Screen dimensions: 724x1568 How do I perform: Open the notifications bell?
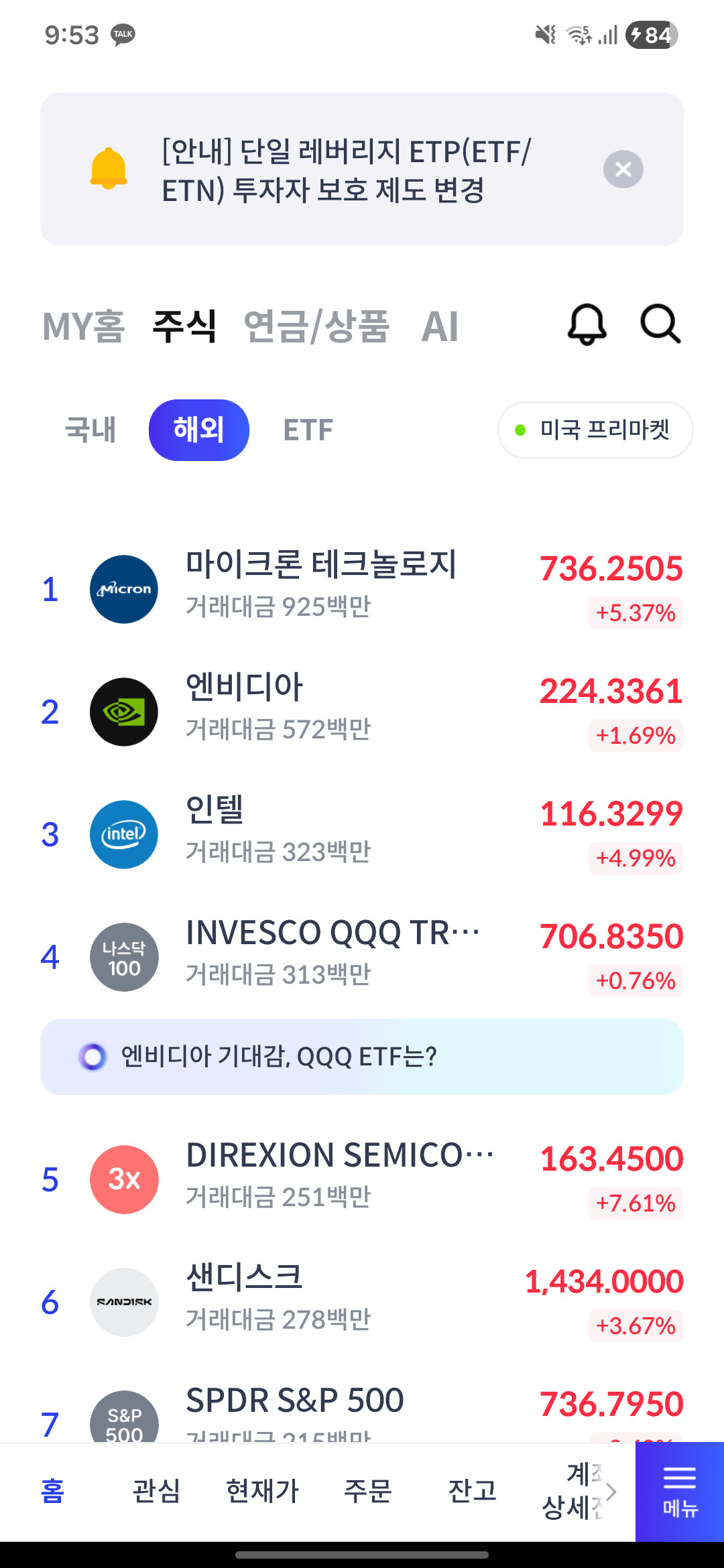[x=587, y=325]
